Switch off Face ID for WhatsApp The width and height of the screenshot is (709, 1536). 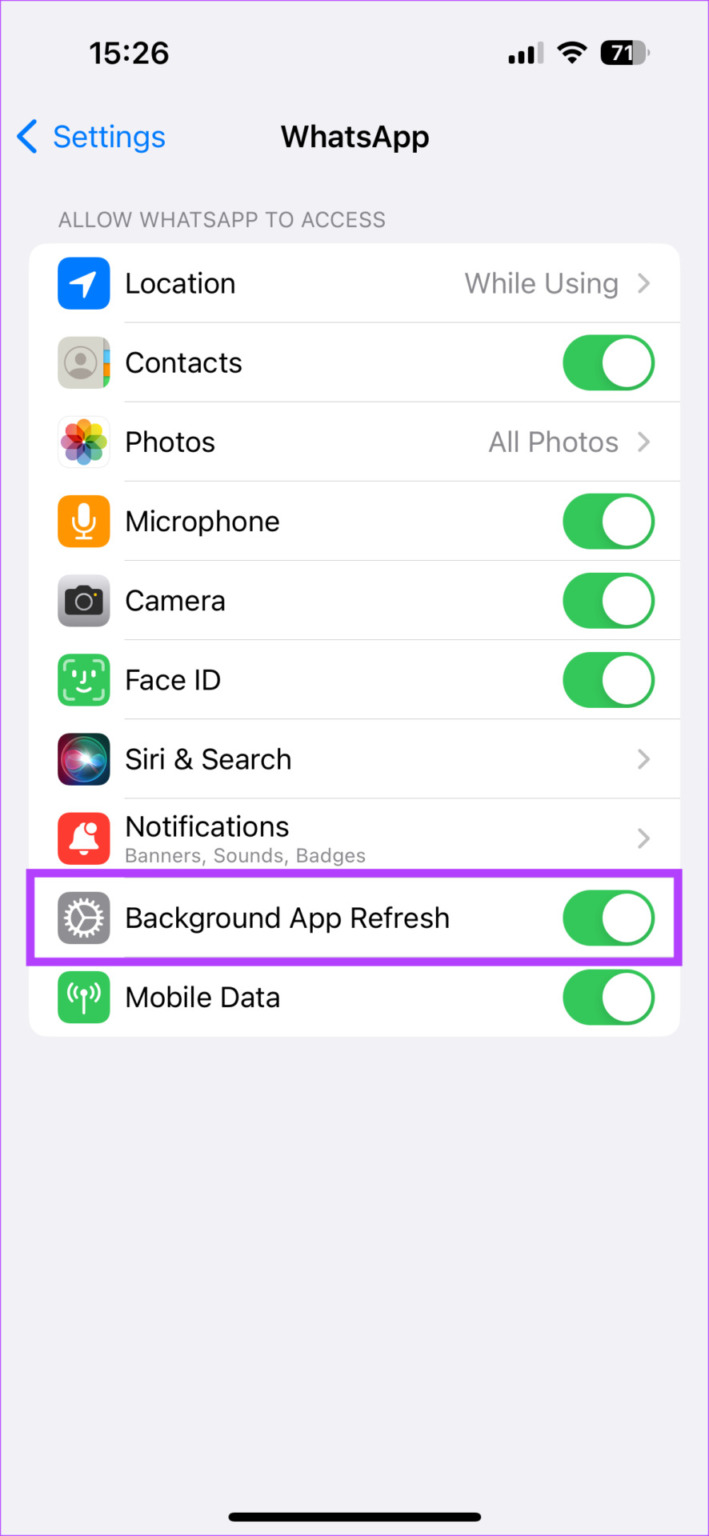[x=608, y=680]
